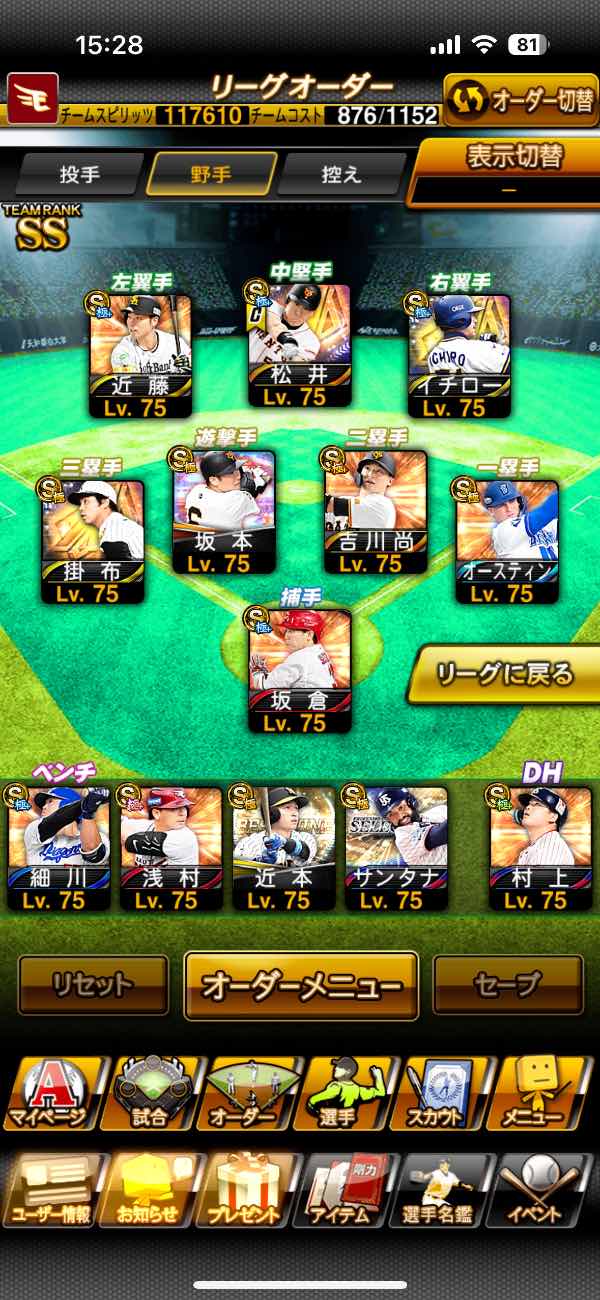Open お知らせ notices
The image size is (600, 1300).
150,1191
